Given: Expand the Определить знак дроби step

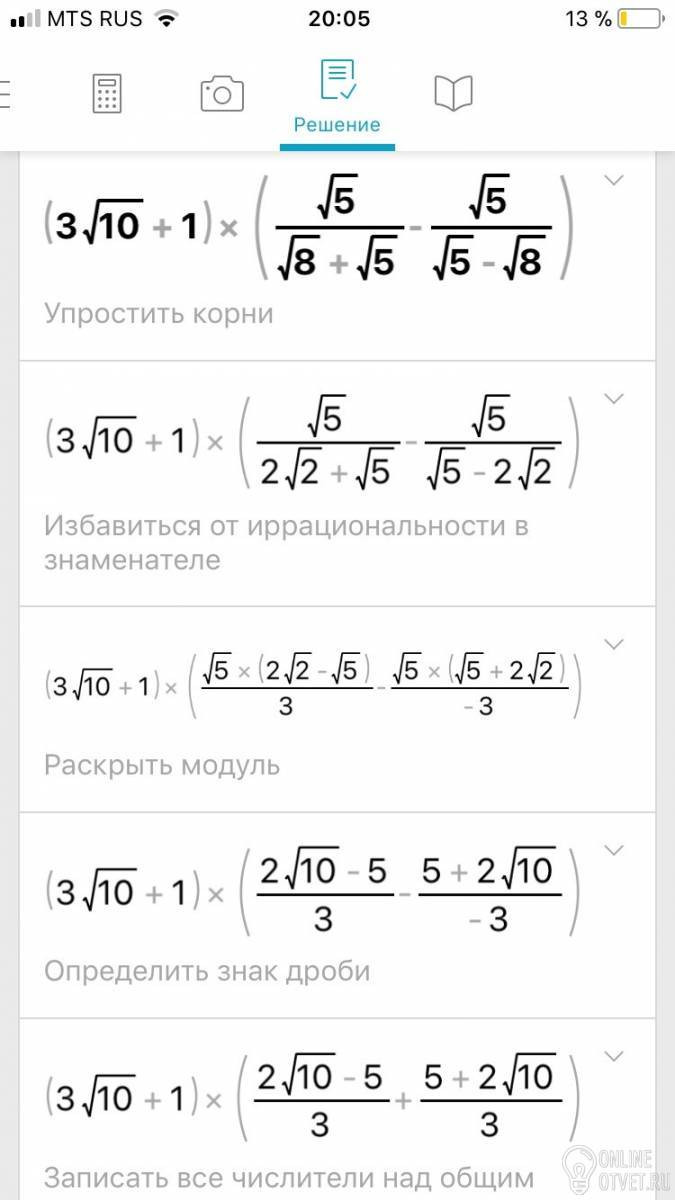Looking at the screenshot, I should [615, 850].
